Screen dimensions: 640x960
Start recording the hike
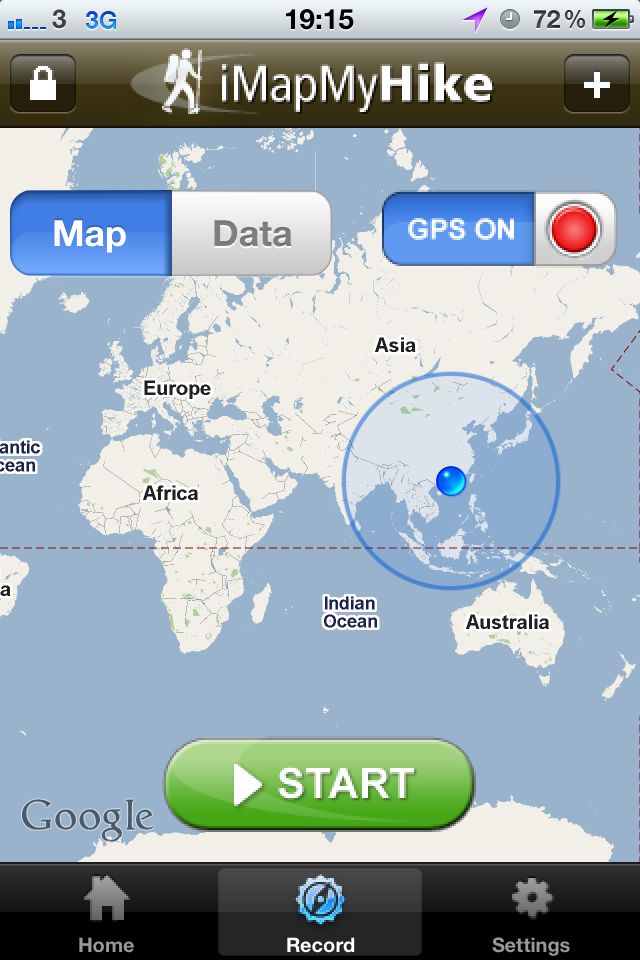click(319, 785)
